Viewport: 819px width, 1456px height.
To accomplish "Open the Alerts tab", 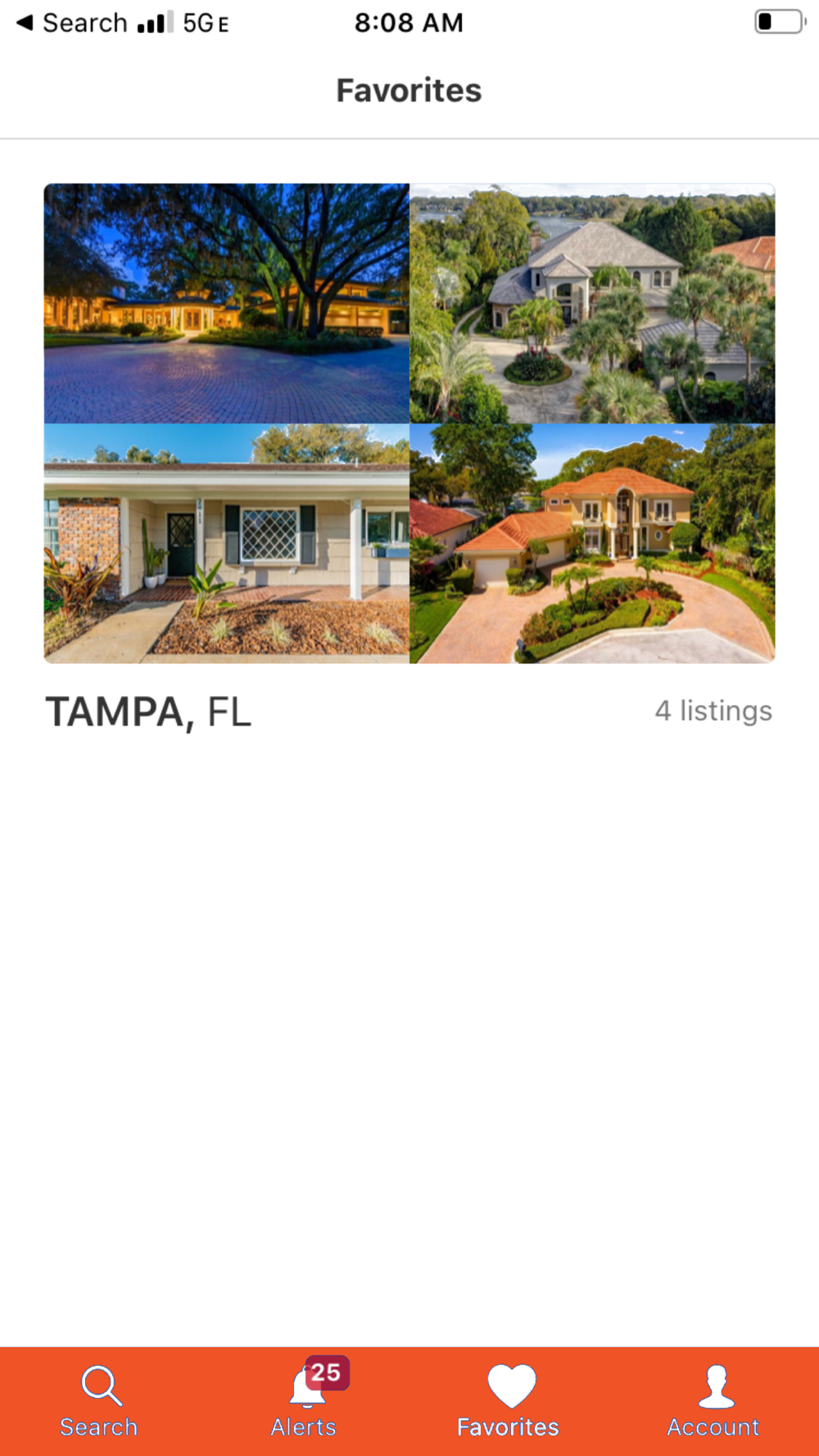I will tap(304, 1400).
